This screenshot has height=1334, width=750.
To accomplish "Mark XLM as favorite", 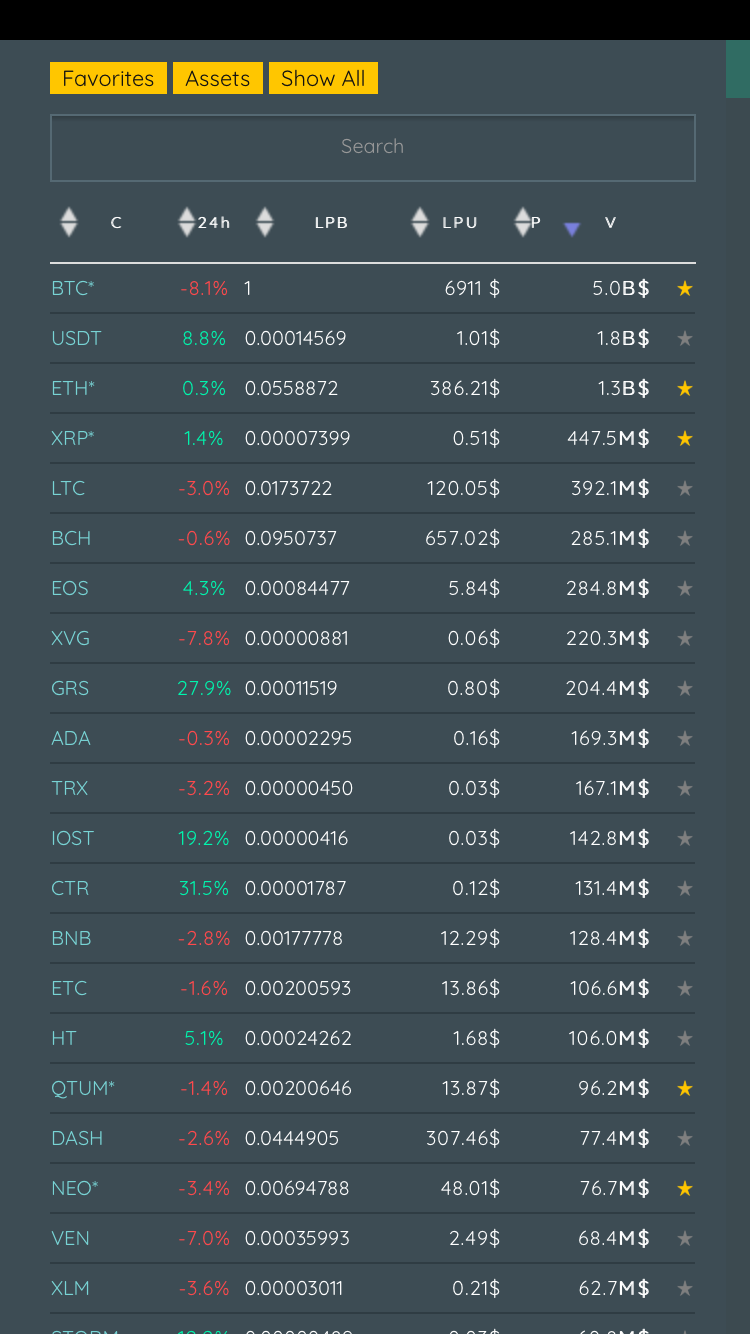I will coord(685,1288).
